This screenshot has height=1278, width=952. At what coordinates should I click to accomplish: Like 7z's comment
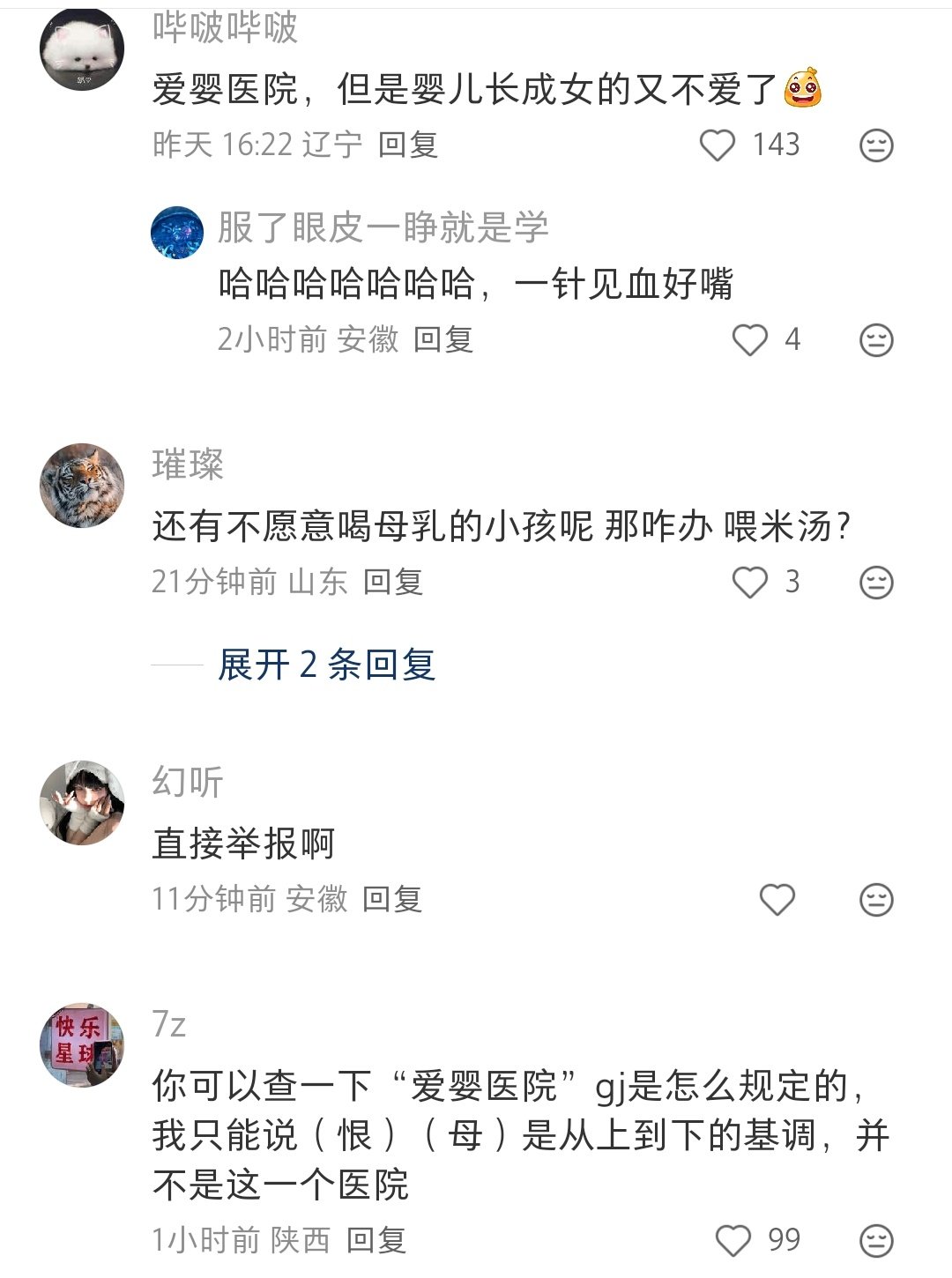click(x=733, y=1241)
